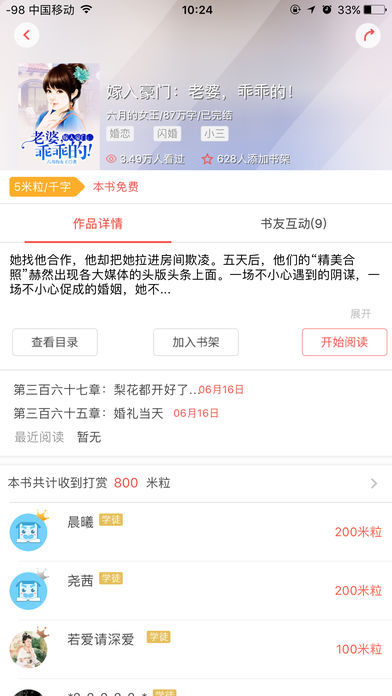Switch to the 作品详情 tab
The width and height of the screenshot is (392, 696).
[x=98, y=224]
